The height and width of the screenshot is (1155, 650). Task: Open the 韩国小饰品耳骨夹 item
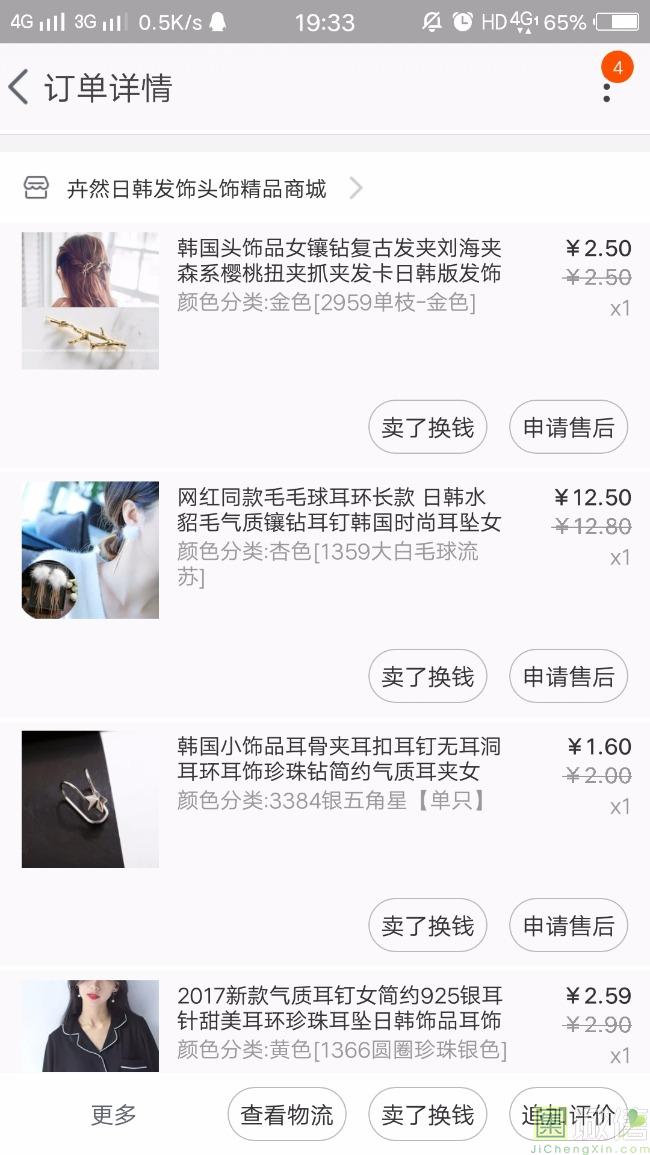point(339,759)
